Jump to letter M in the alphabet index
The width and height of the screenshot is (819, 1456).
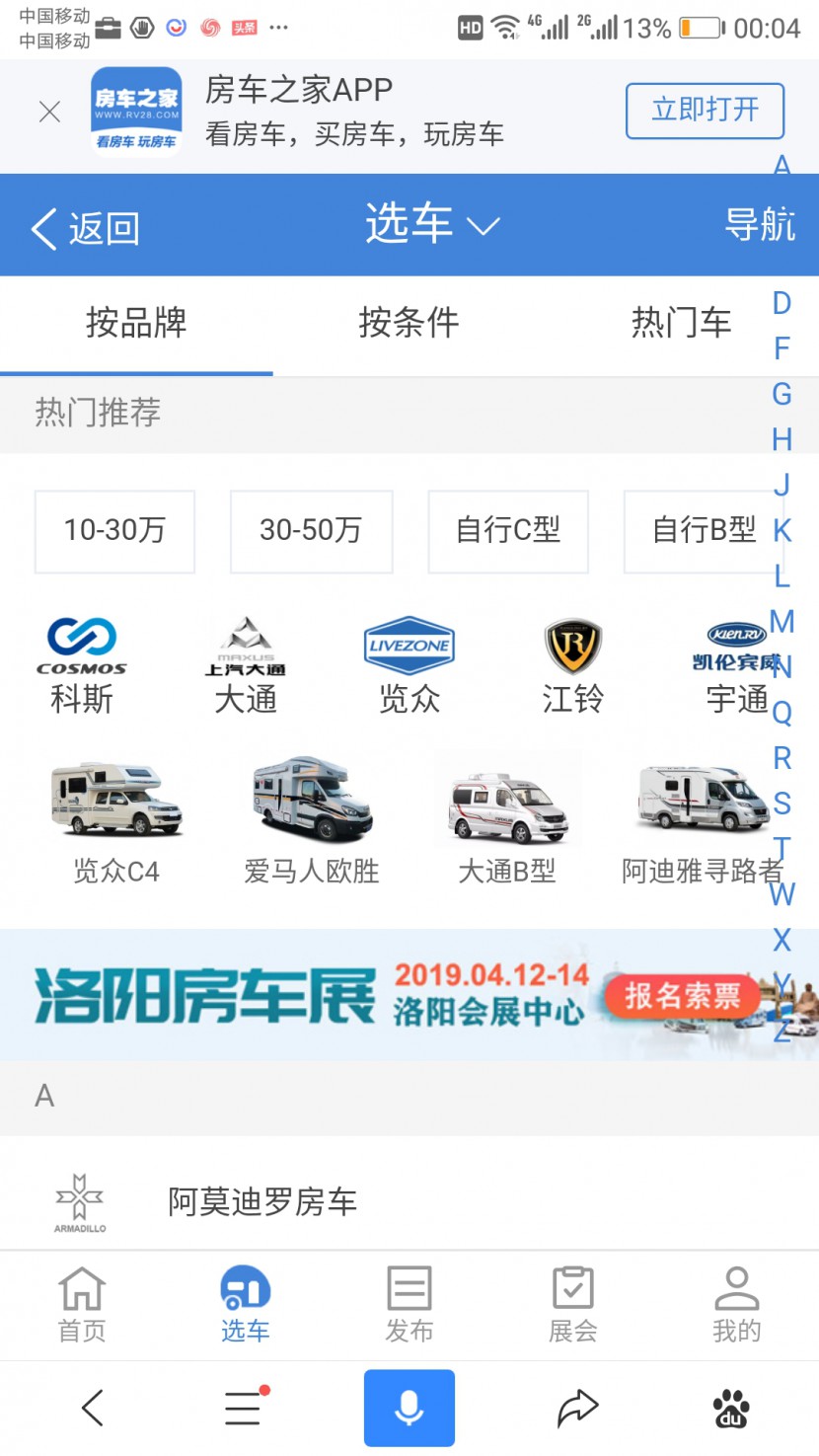click(x=782, y=623)
